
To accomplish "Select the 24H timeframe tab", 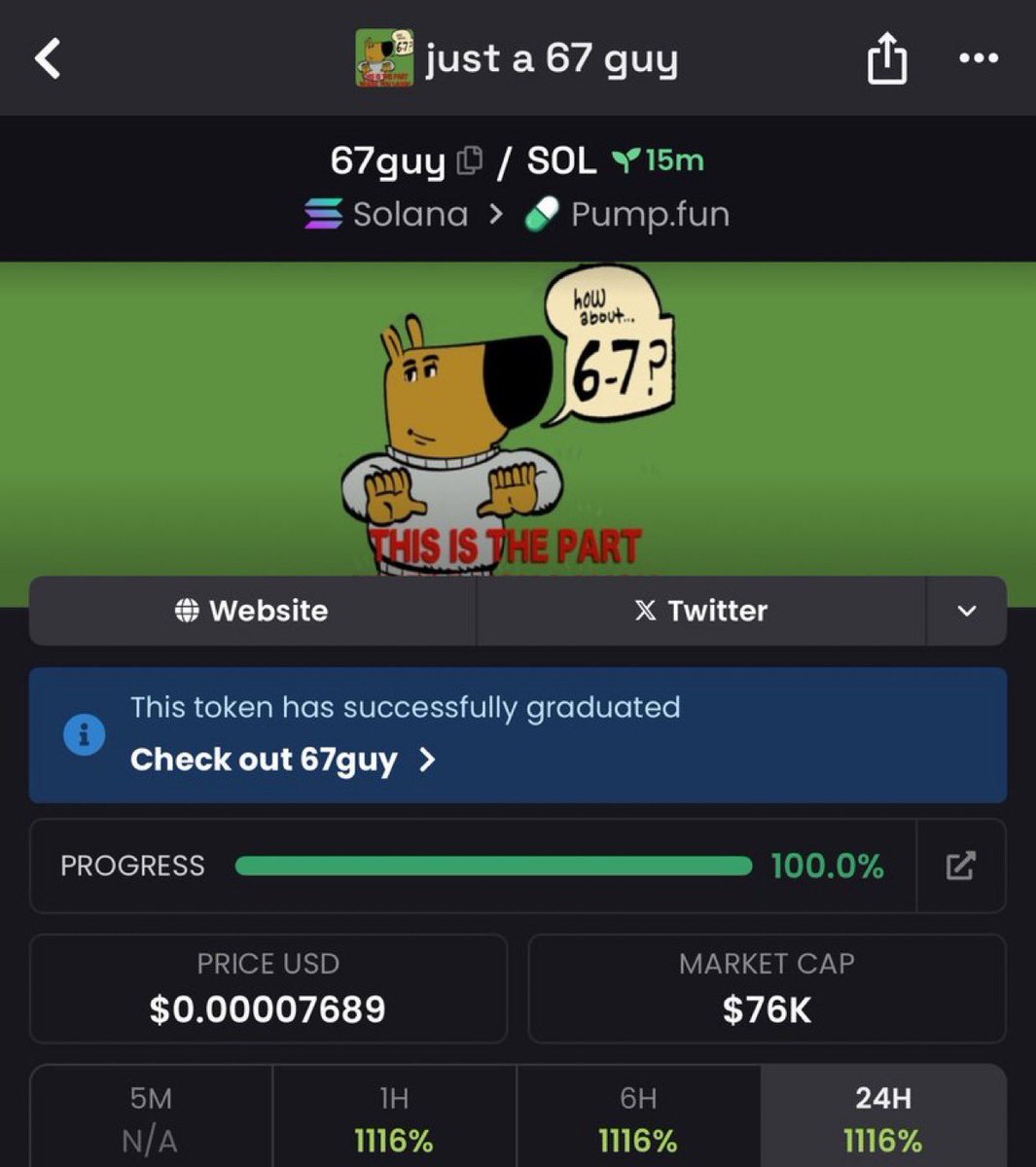I will pyautogui.click(x=882, y=1116).
